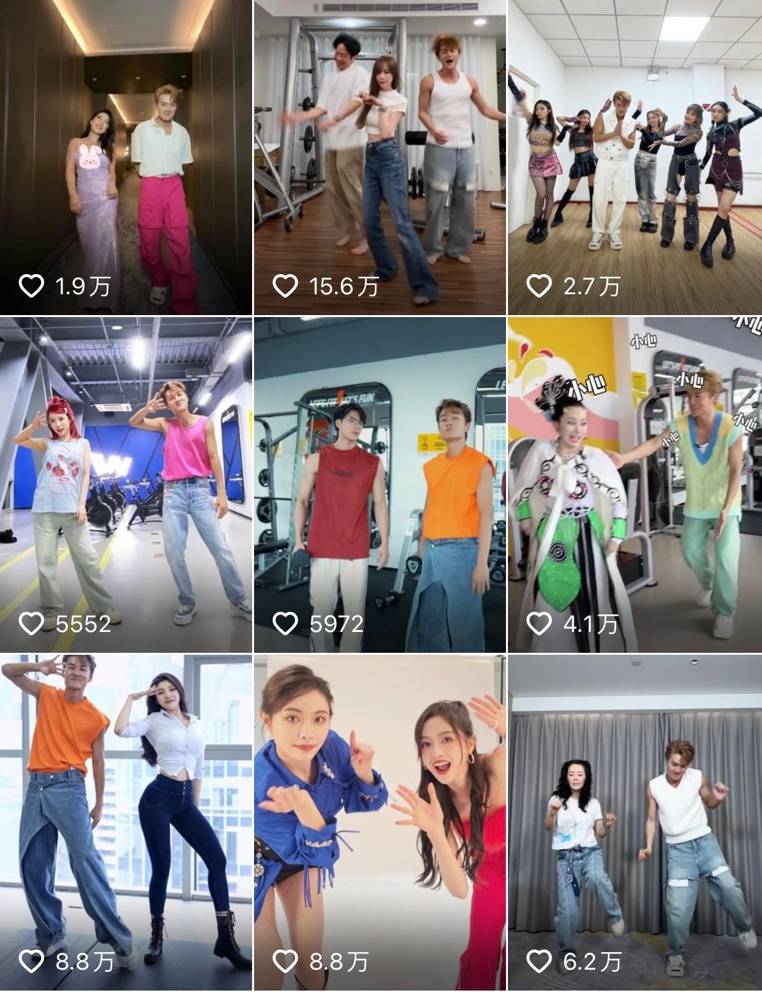Open the 小心 costume dance video
Screen dimensions: 762x992
pos(635,470)
